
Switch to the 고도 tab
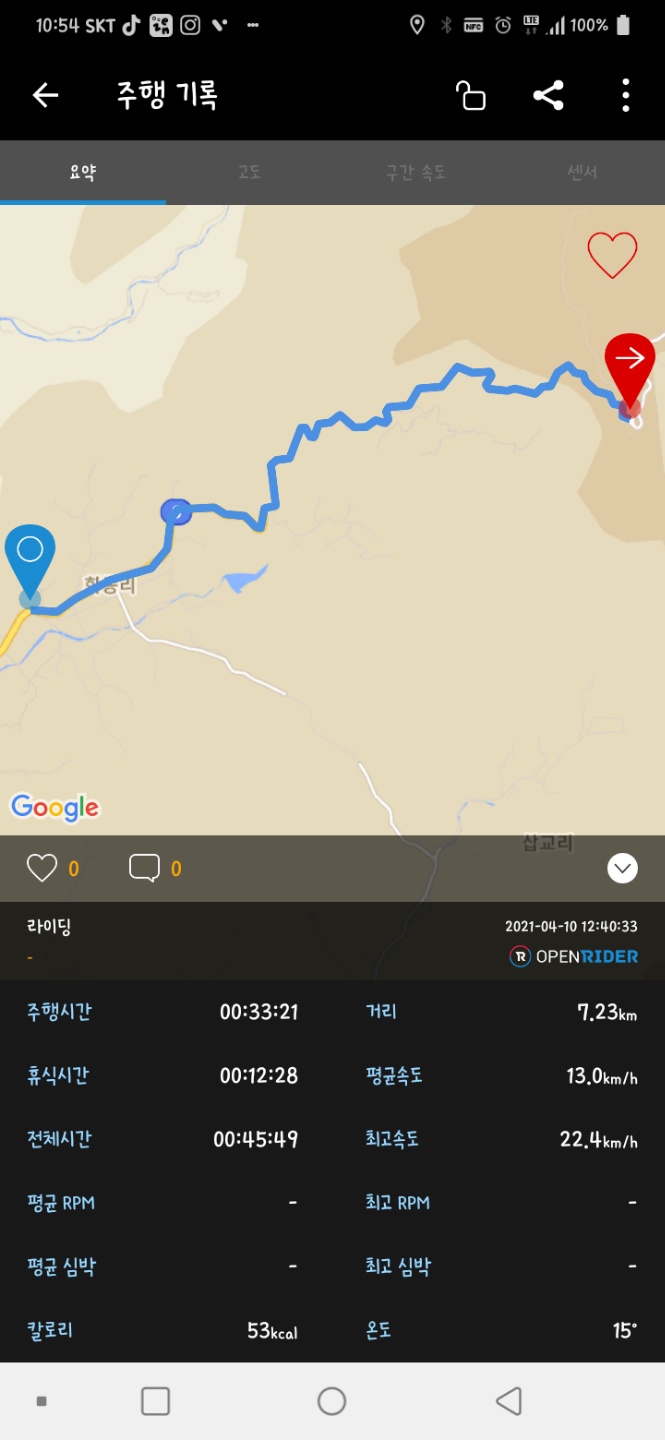(x=249, y=172)
